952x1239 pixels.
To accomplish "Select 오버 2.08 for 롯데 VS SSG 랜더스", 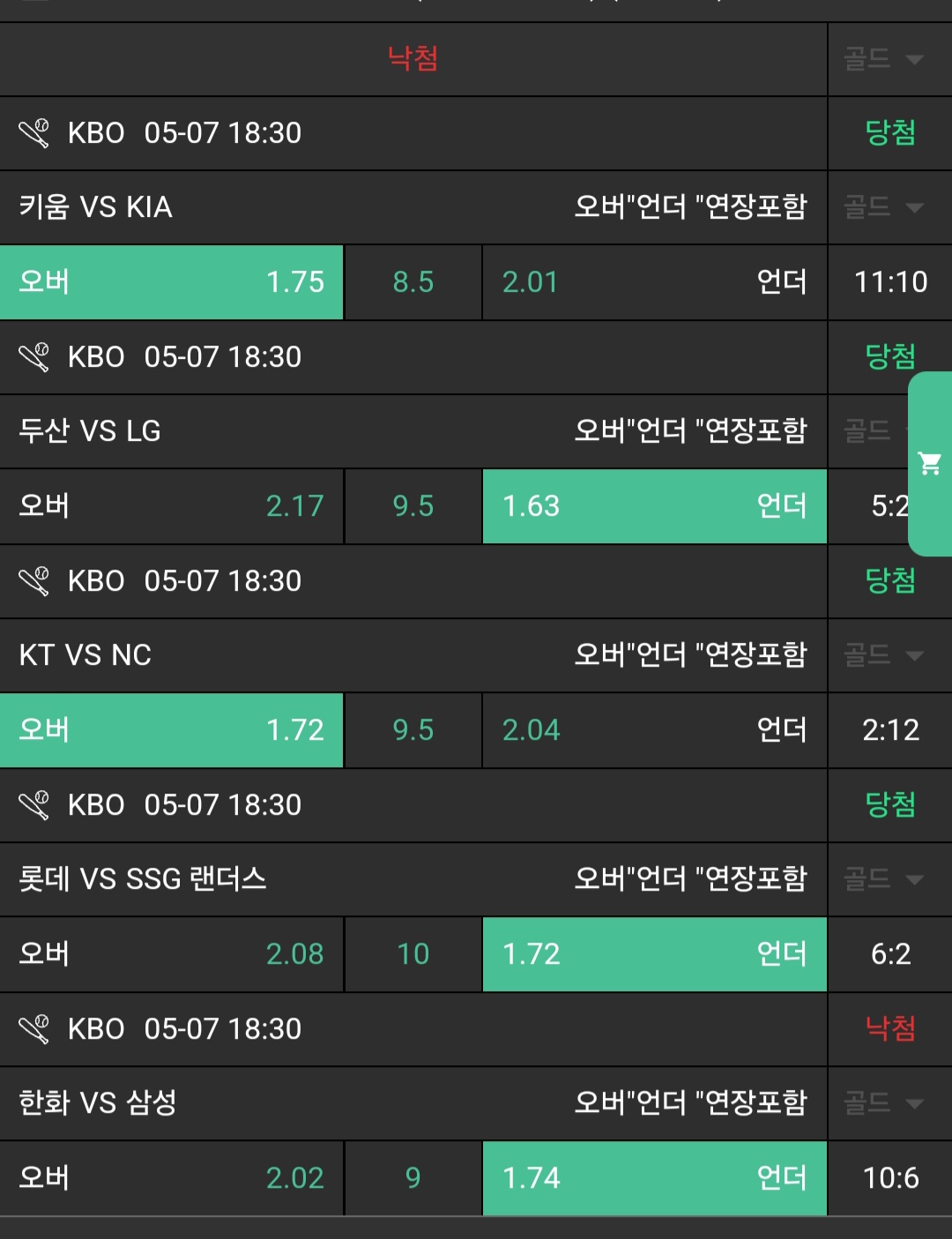I will point(171,954).
